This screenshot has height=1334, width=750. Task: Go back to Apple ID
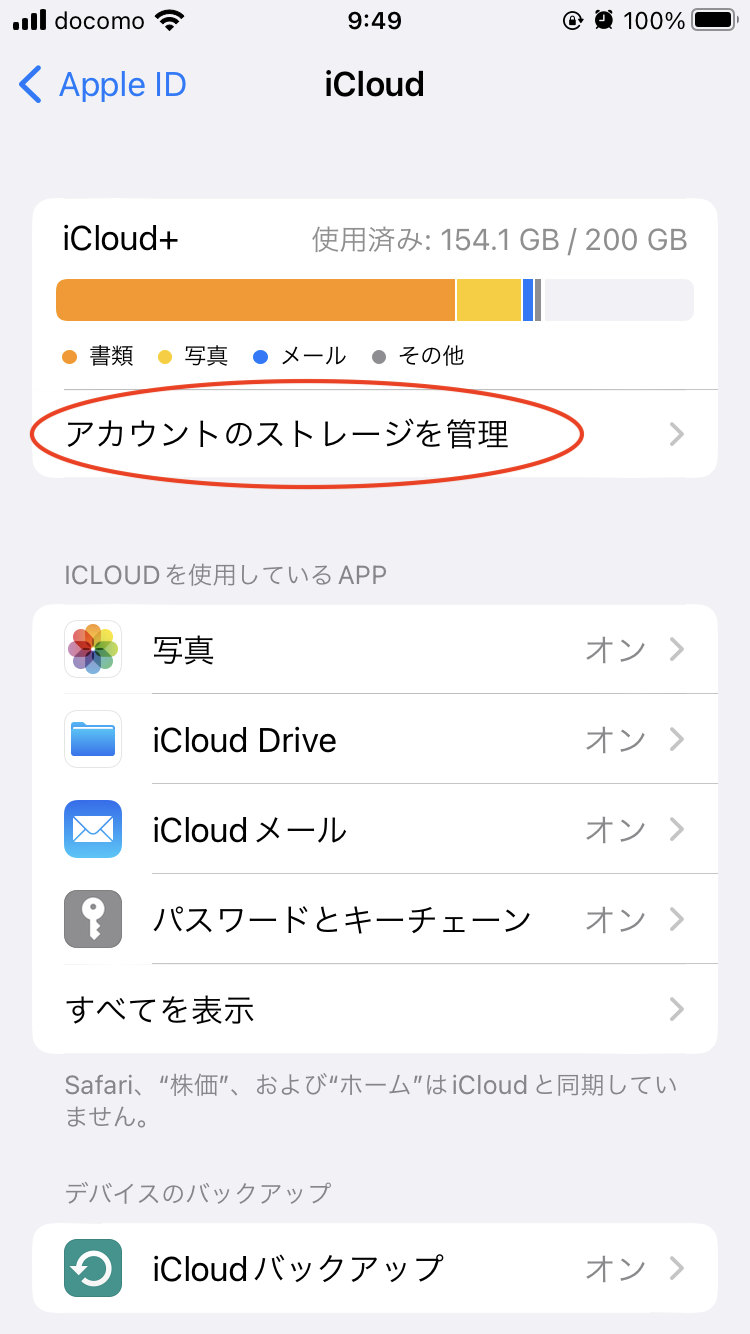103,85
